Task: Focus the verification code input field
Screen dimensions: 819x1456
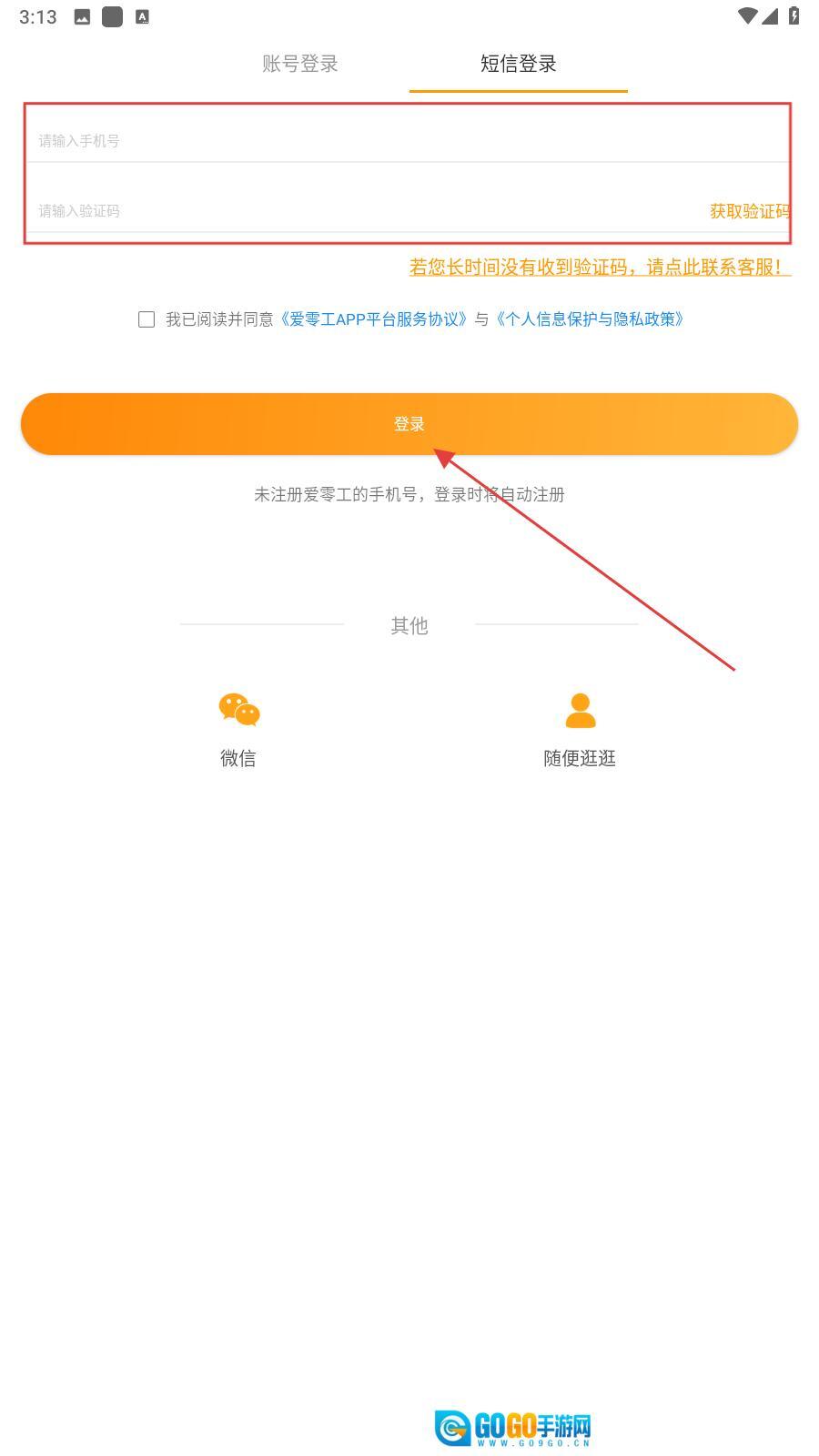Action: [x=346, y=210]
